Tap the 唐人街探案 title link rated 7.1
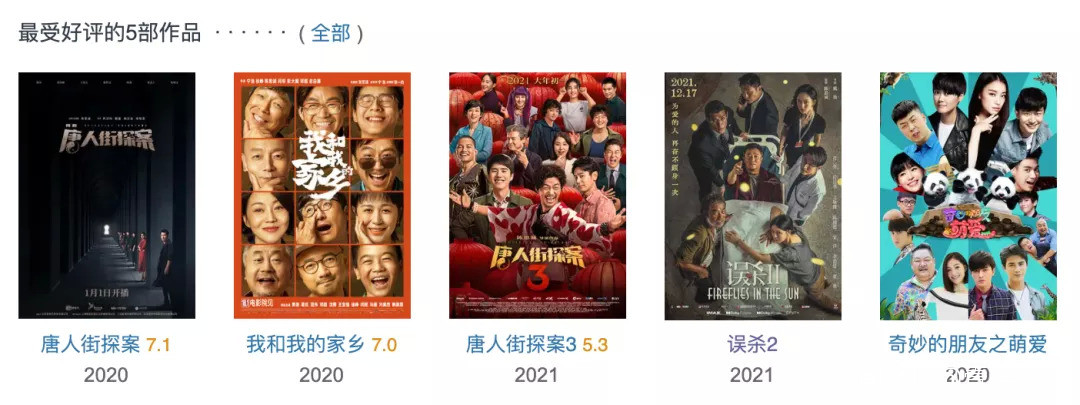 91,345
